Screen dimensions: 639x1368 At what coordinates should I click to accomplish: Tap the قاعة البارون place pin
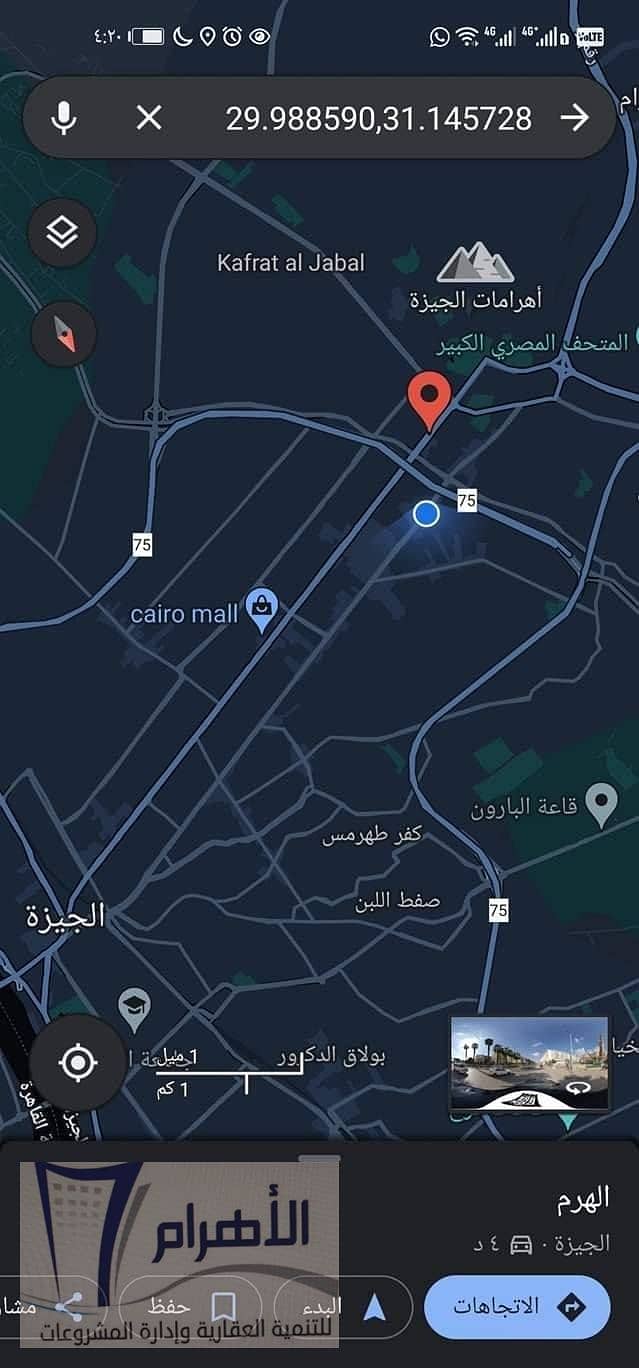click(601, 803)
